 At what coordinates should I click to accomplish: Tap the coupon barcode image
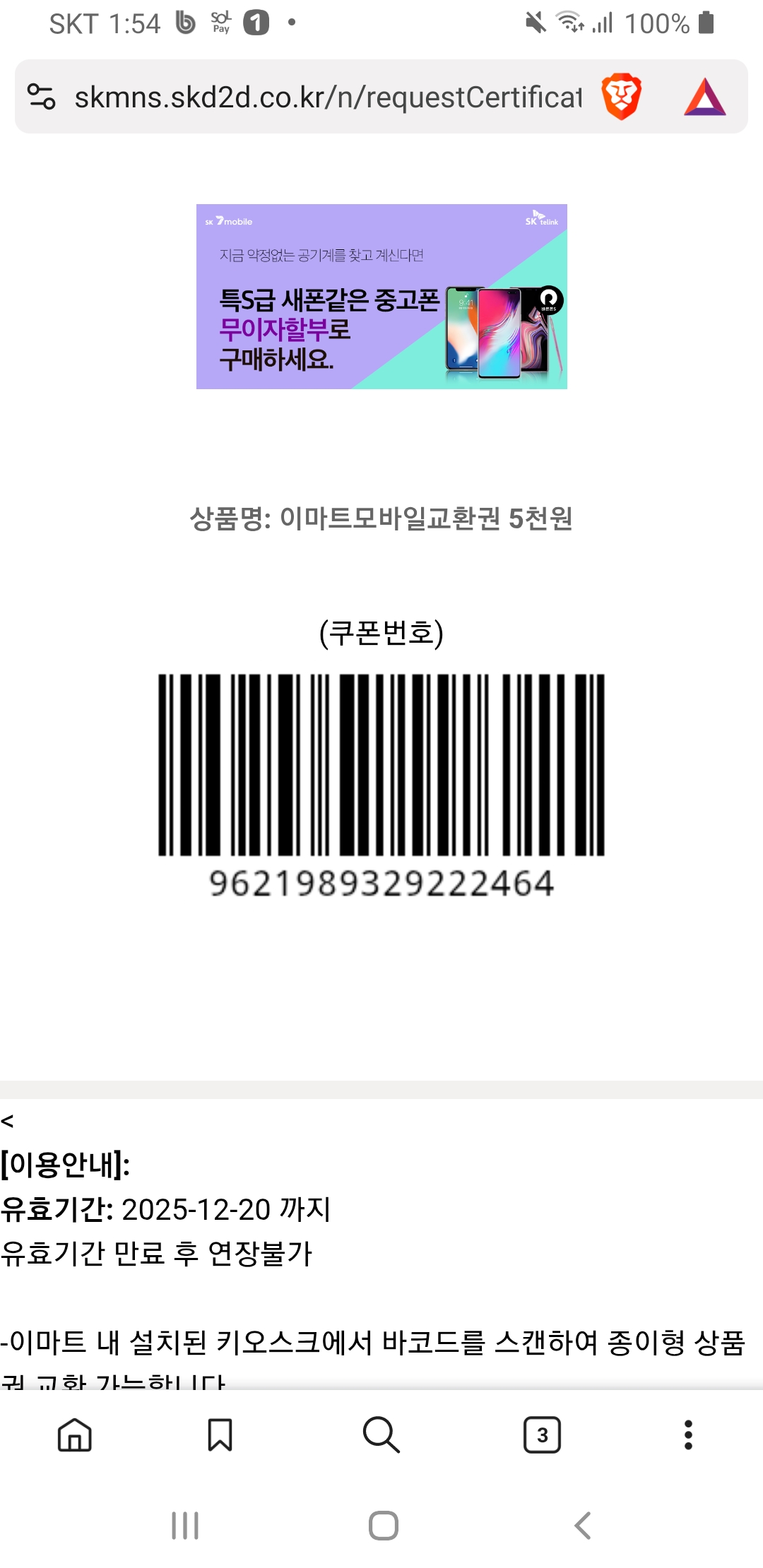pyautogui.click(x=381, y=763)
